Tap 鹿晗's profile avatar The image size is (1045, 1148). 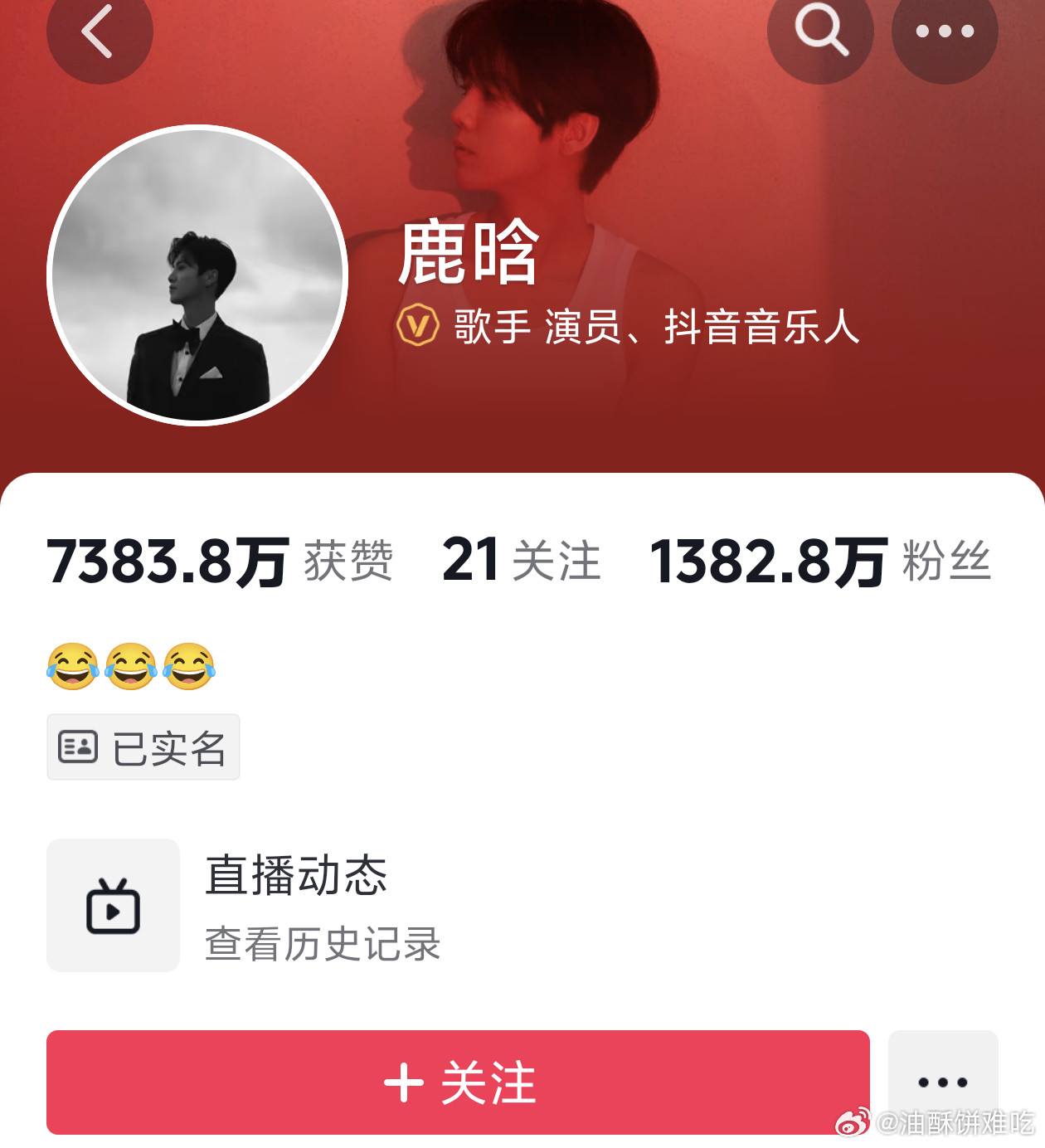[197, 274]
